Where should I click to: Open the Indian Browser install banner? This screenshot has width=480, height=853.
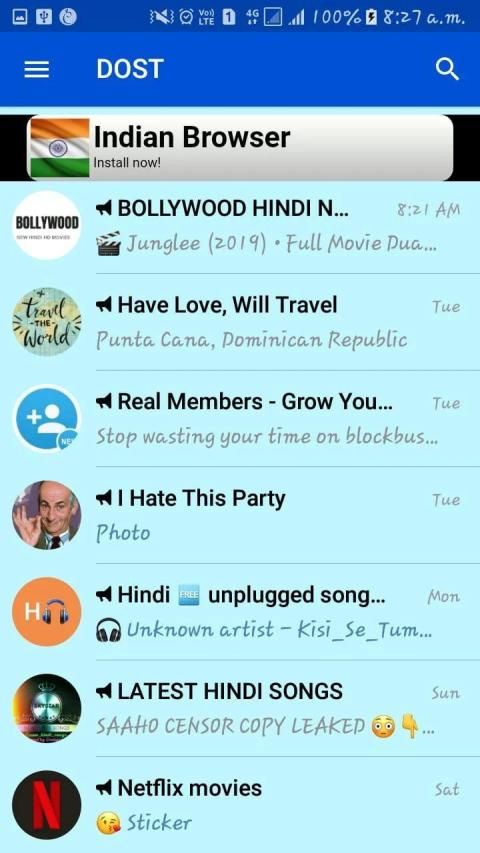(240, 147)
